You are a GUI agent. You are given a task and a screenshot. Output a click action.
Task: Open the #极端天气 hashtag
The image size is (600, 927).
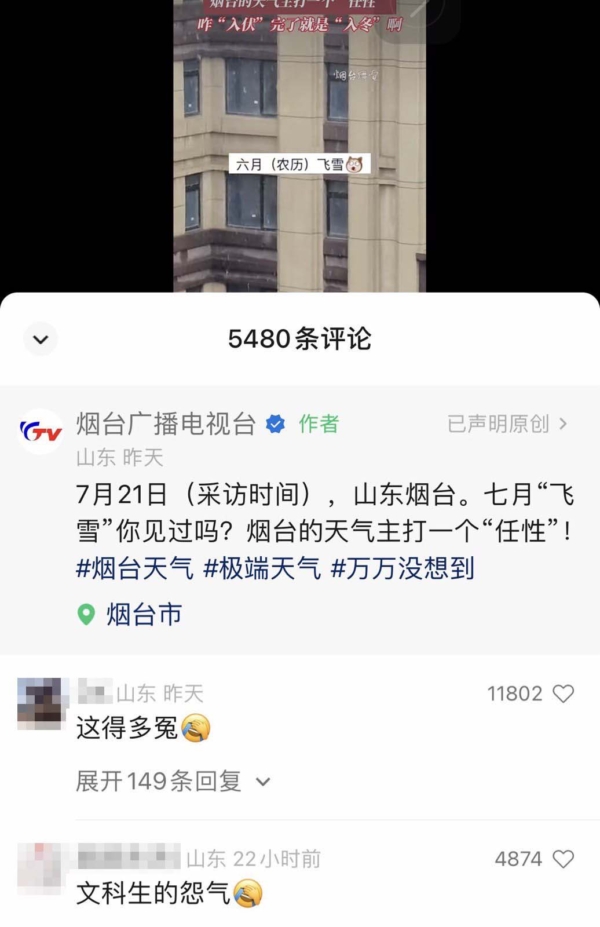pos(262,569)
